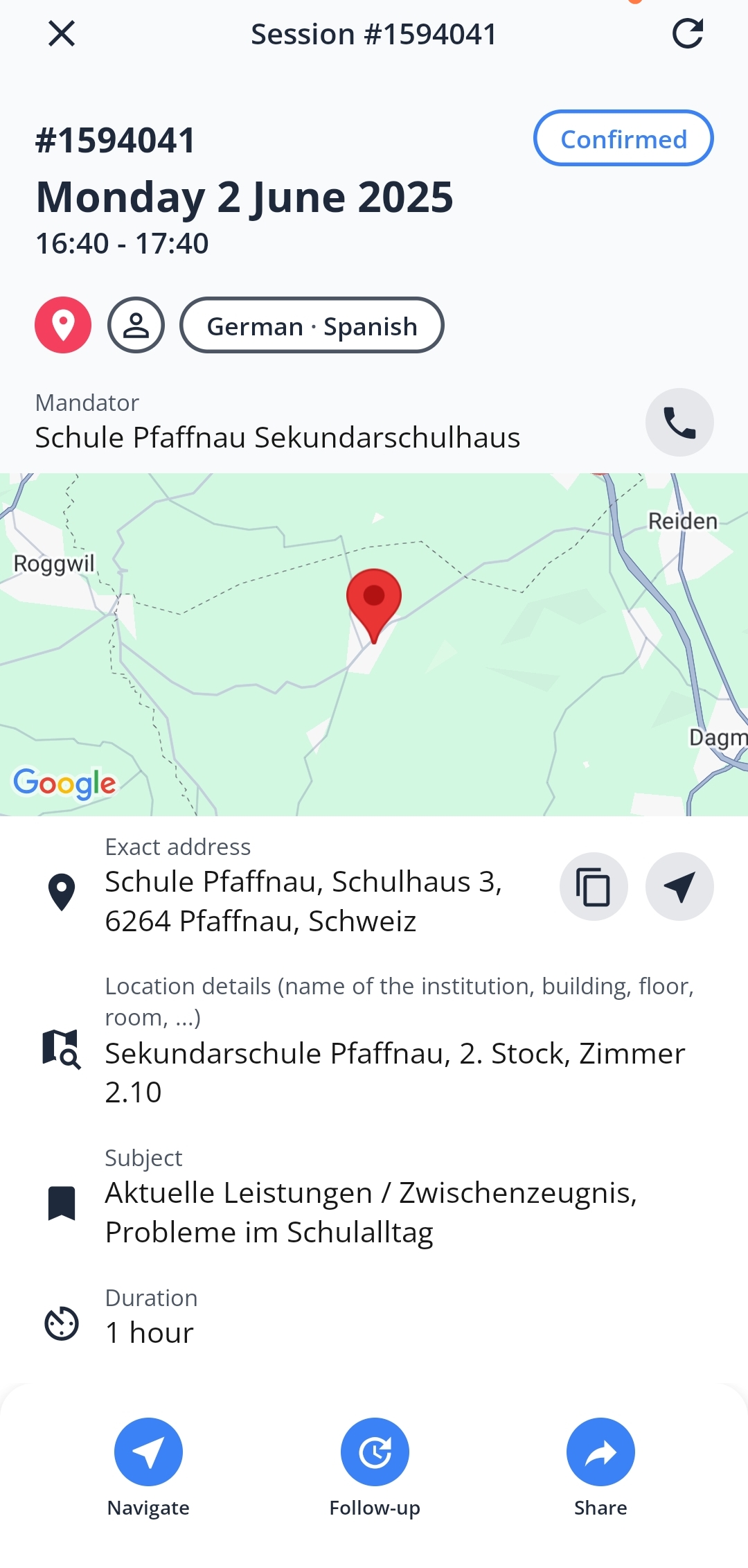Tap the person profile icon

click(136, 326)
